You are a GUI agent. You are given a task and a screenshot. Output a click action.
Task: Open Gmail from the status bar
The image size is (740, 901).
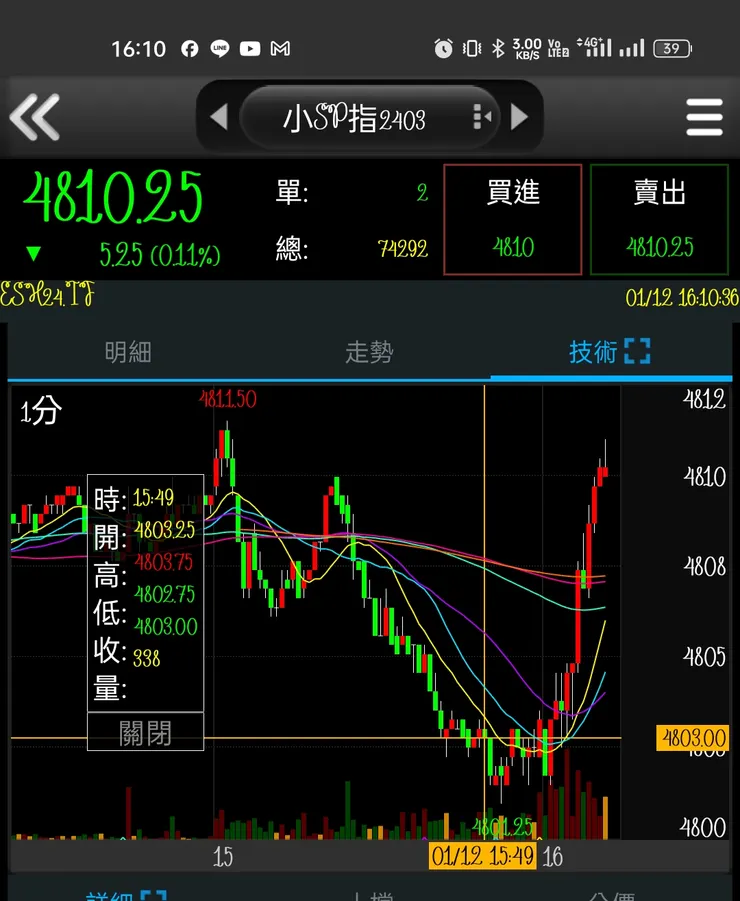point(279,48)
